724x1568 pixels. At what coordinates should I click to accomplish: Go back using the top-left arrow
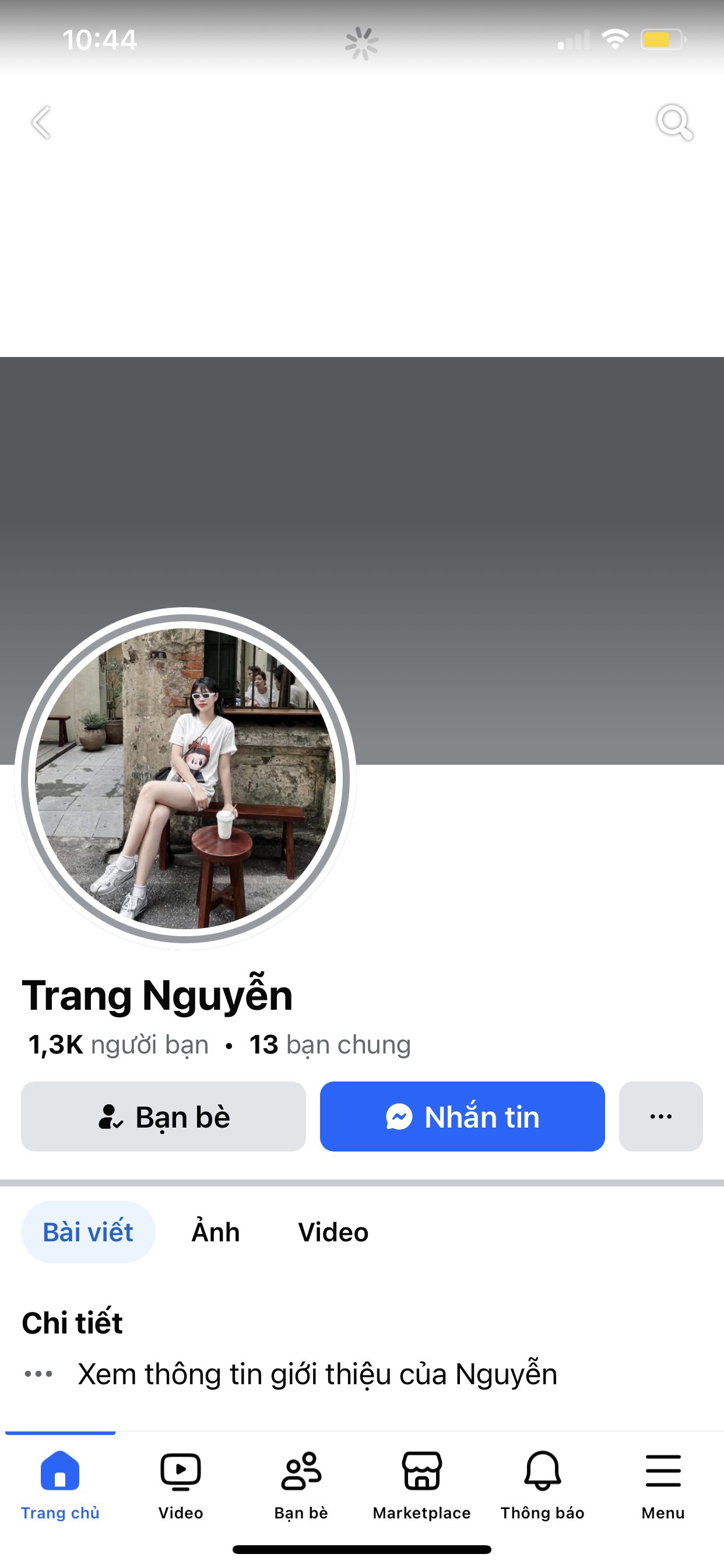pos(41,123)
